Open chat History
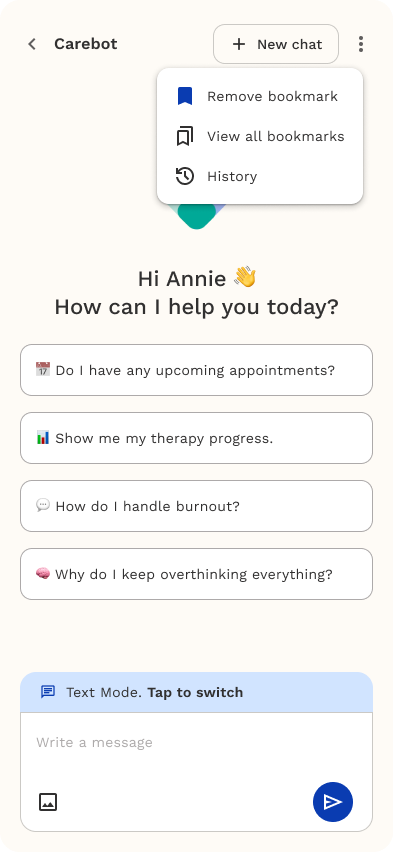The image size is (393, 852). 260,177
